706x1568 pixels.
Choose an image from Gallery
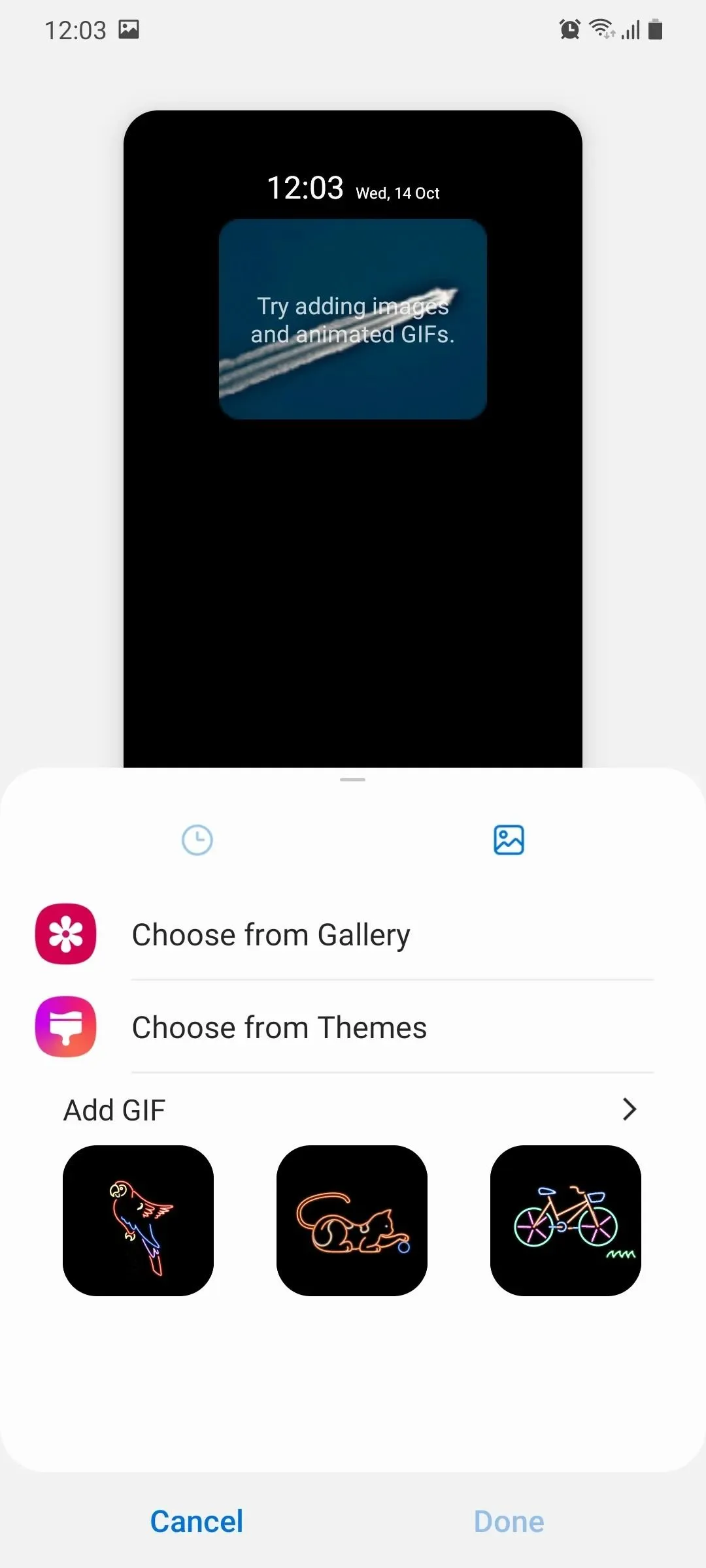pyautogui.click(x=271, y=934)
